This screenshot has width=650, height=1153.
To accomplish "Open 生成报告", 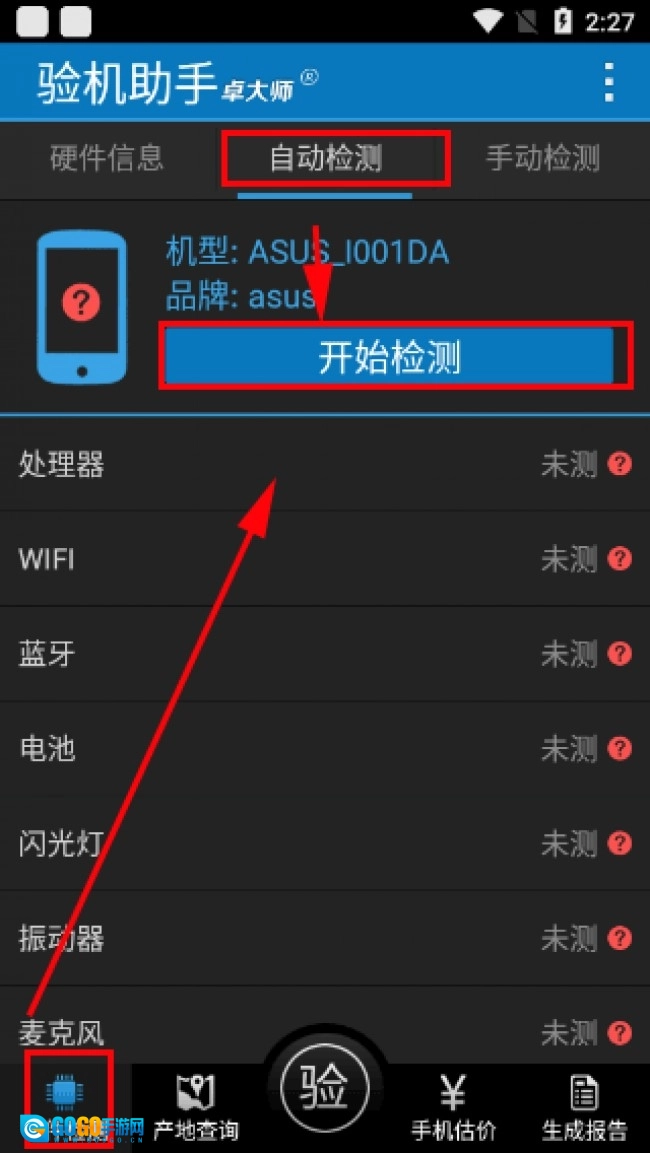I will pos(584,1108).
